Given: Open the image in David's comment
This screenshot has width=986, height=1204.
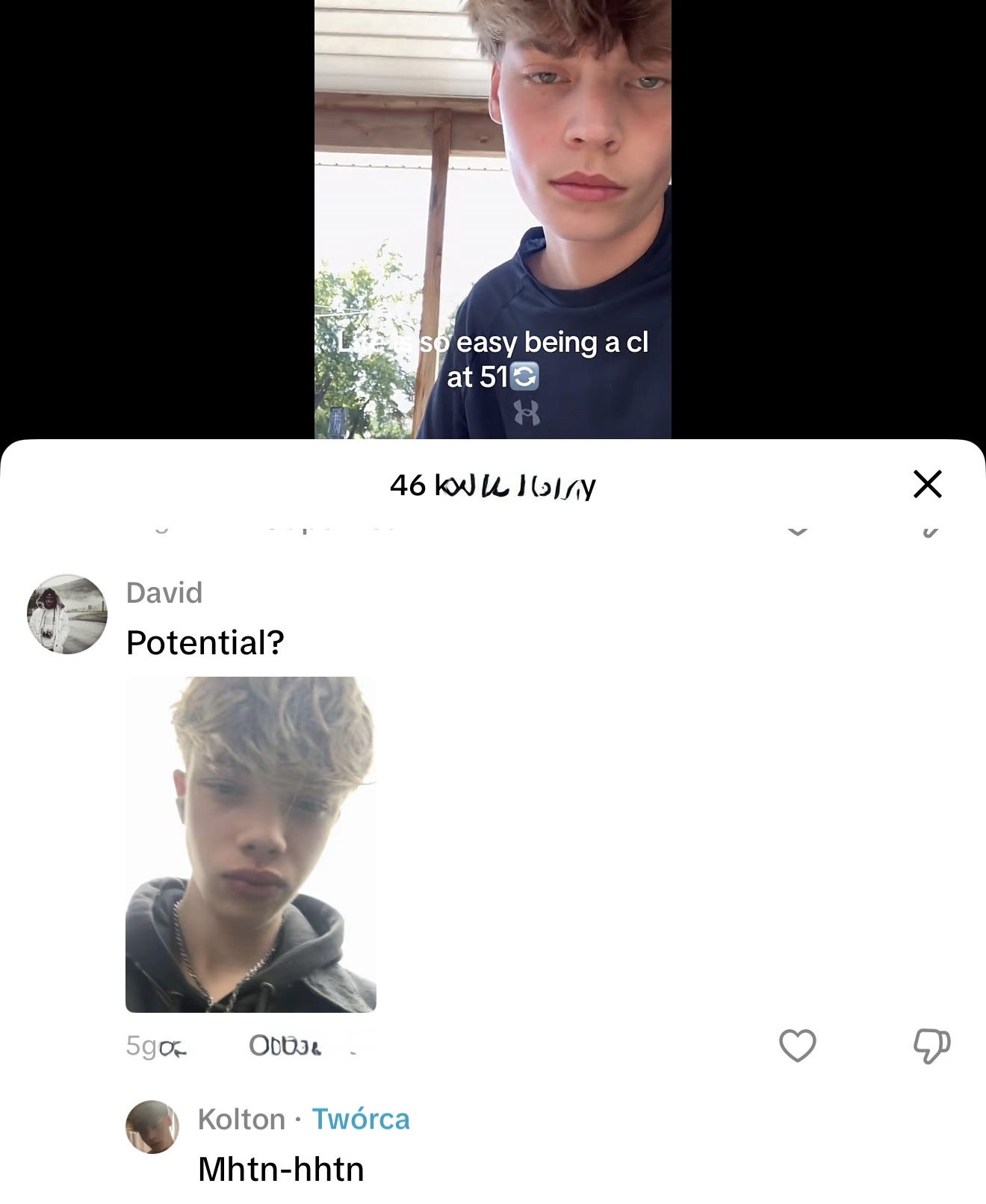Looking at the screenshot, I should coord(250,844).
